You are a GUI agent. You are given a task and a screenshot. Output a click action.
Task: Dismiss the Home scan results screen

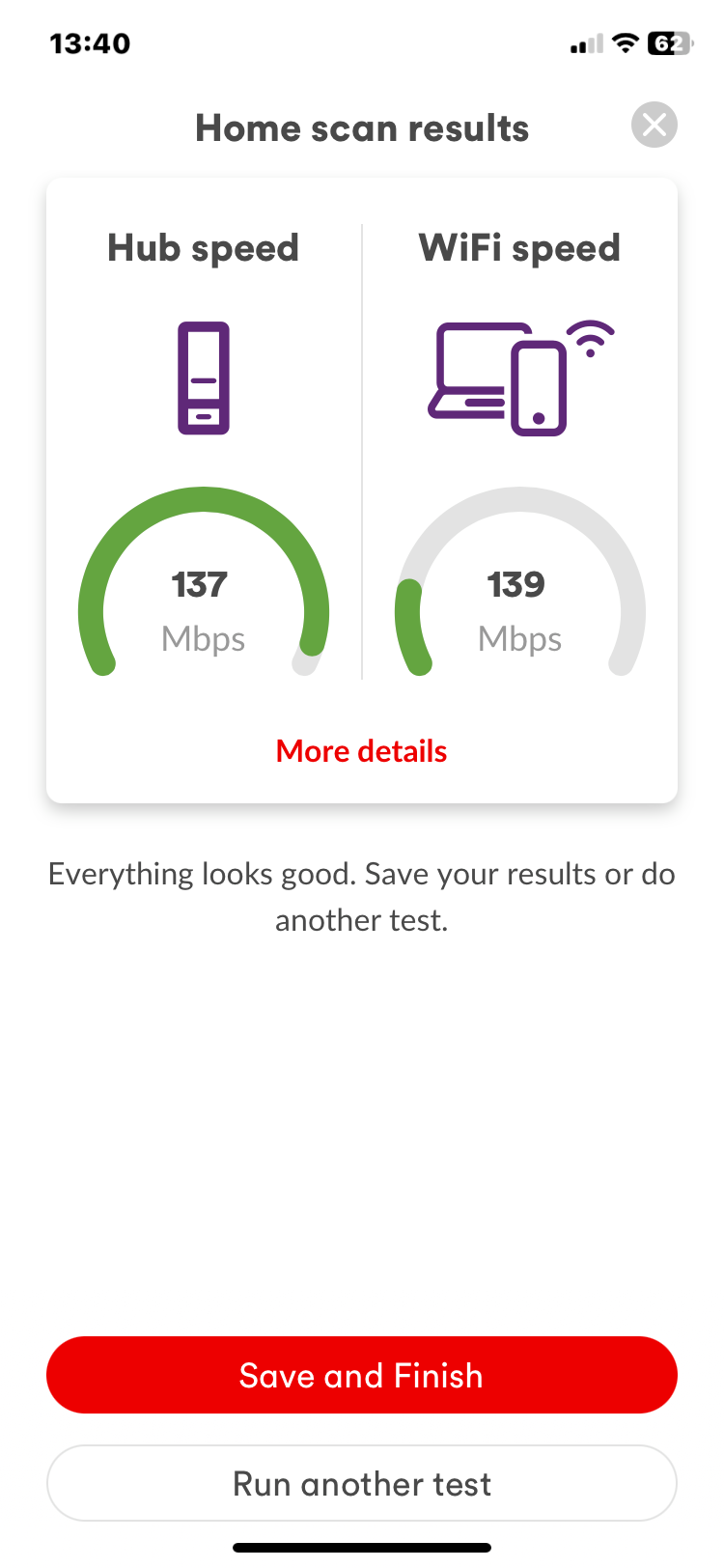click(654, 124)
